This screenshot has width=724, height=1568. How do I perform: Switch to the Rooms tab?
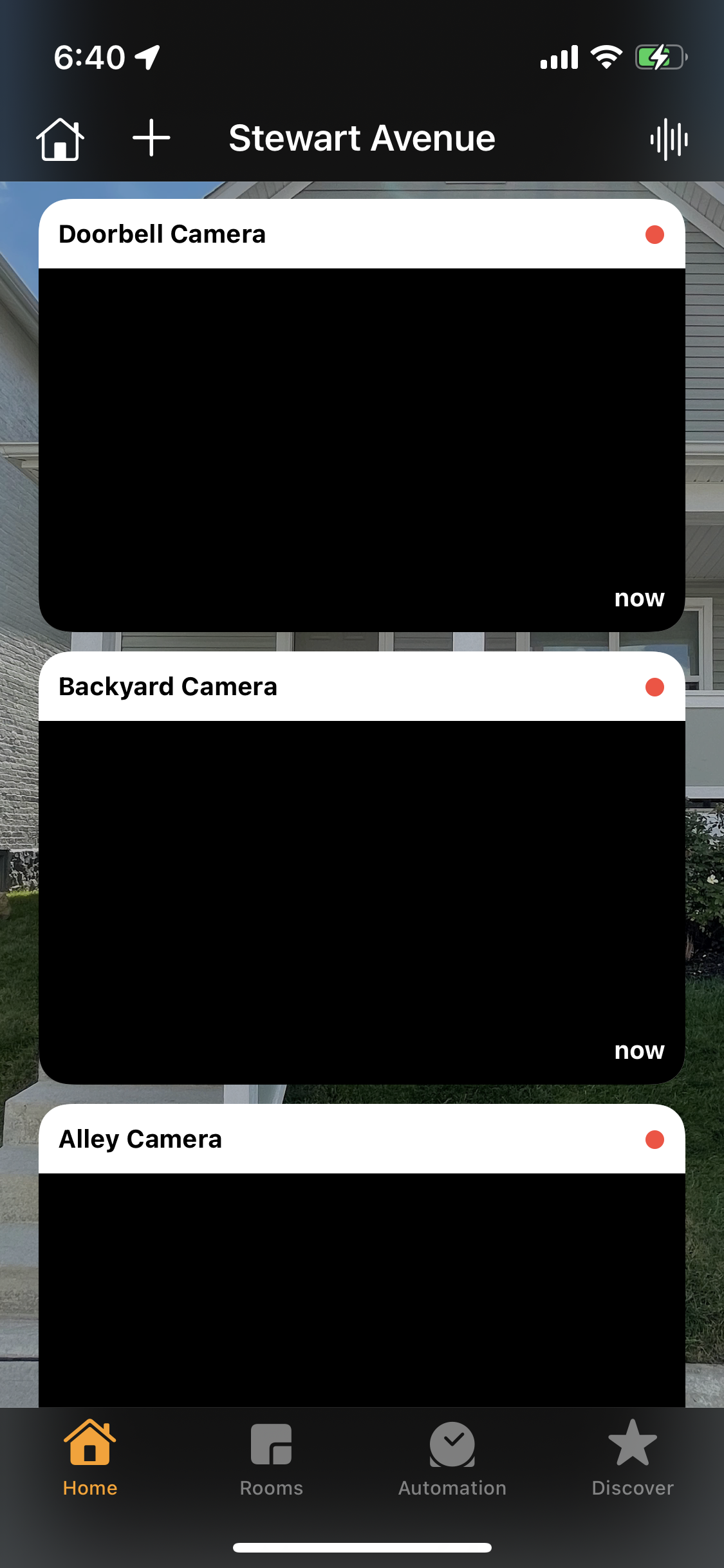coord(271,1458)
